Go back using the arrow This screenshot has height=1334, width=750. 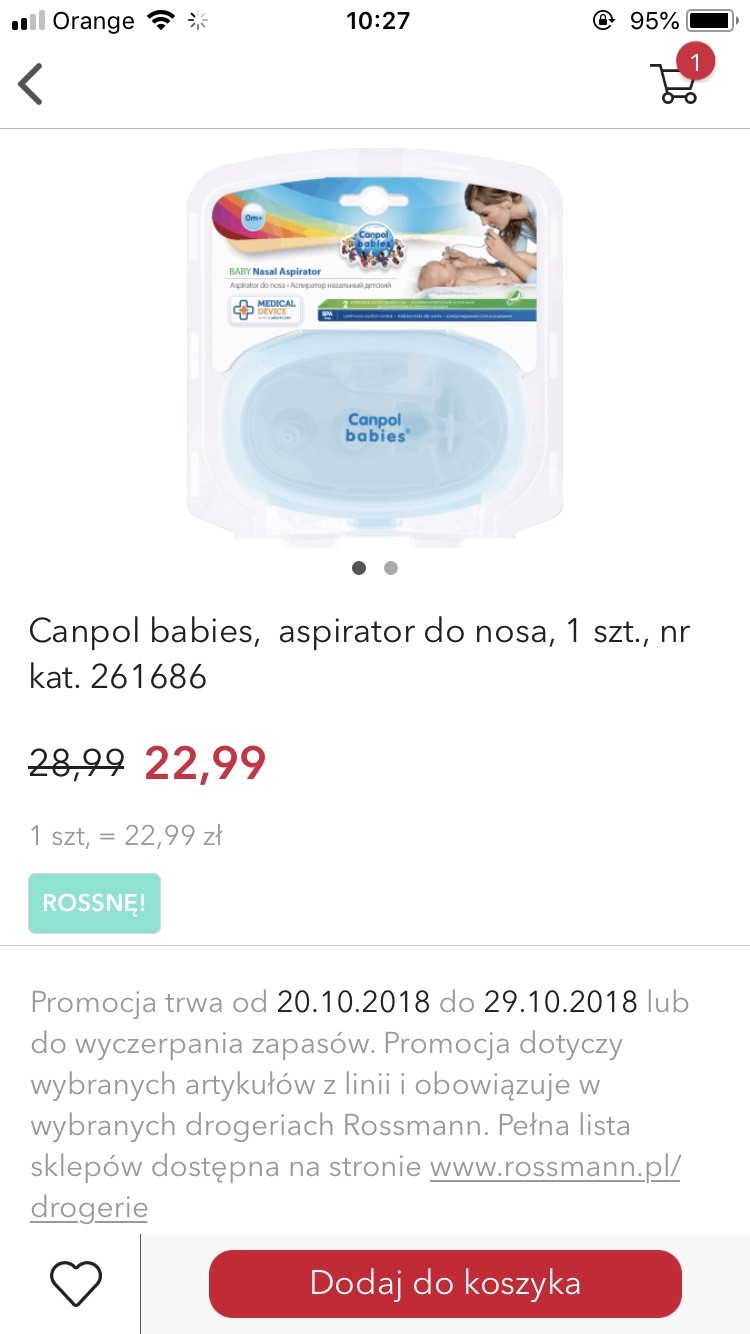(x=31, y=84)
